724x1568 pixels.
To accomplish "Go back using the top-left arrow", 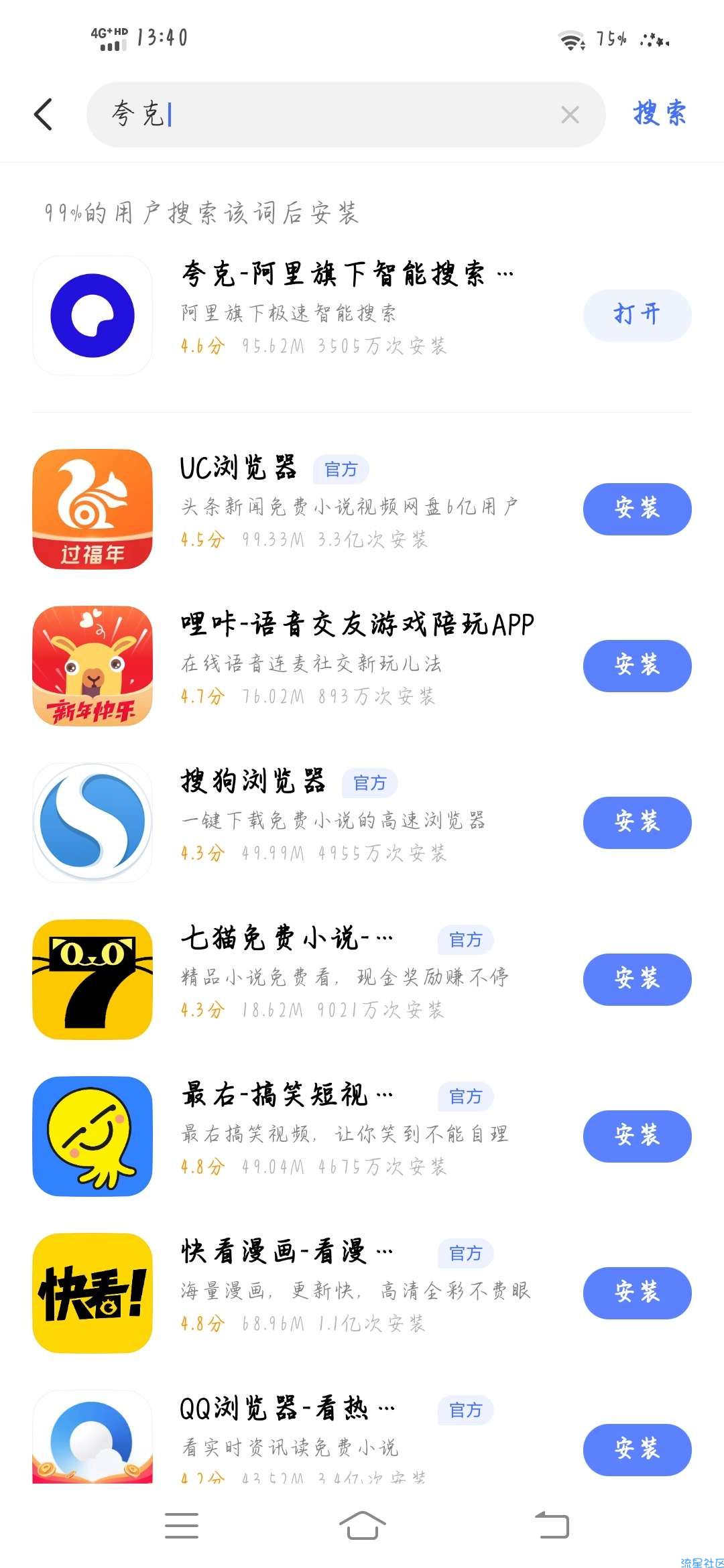I will 44,114.
